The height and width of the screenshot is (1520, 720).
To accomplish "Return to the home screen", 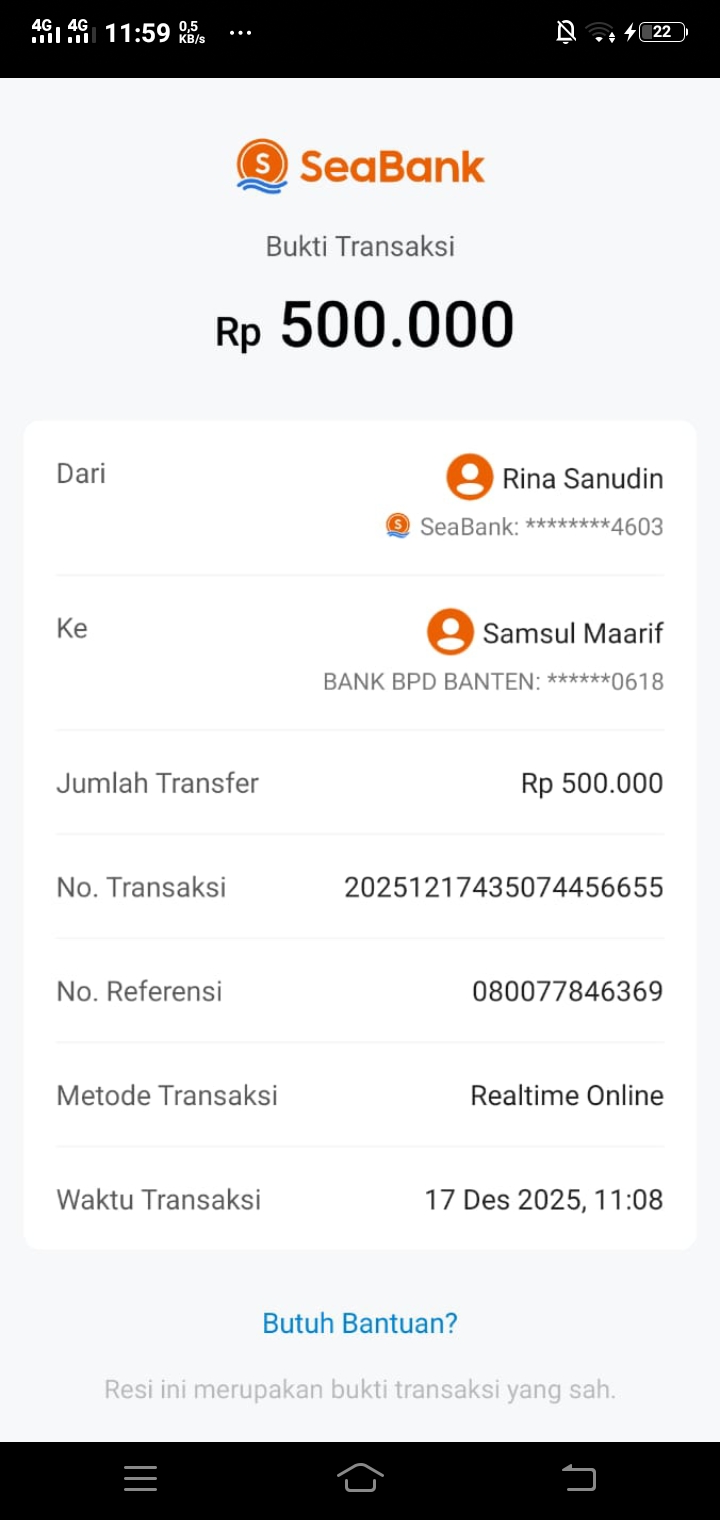I will pyautogui.click(x=360, y=1478).
